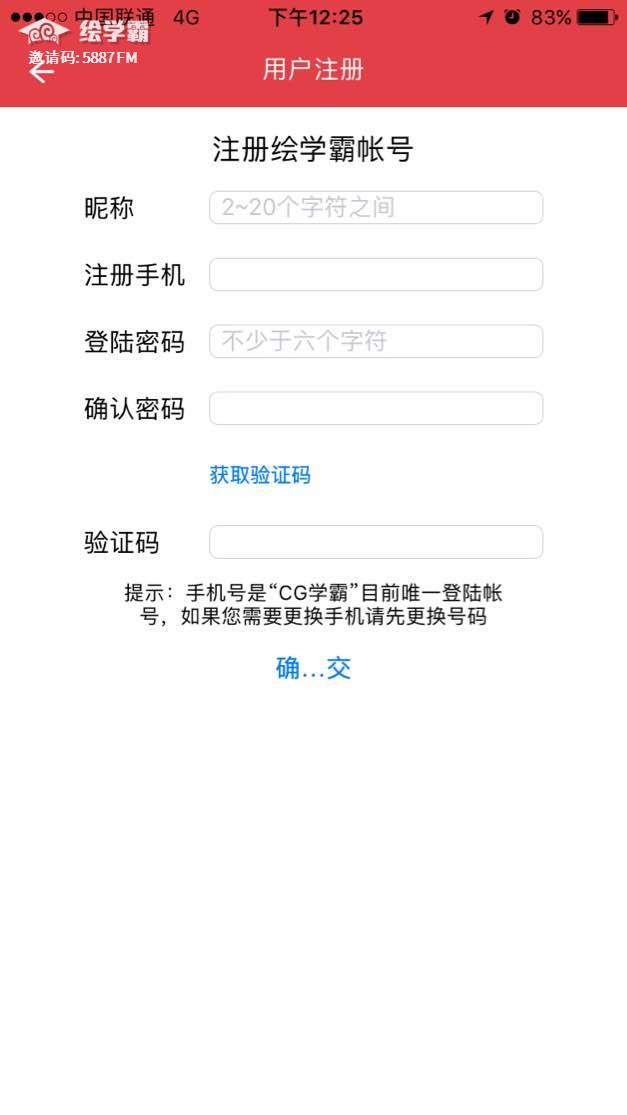Screen dimensions: 627x1115
Task: Request a code via 获取验证码
Action: (x=260, y=475)
